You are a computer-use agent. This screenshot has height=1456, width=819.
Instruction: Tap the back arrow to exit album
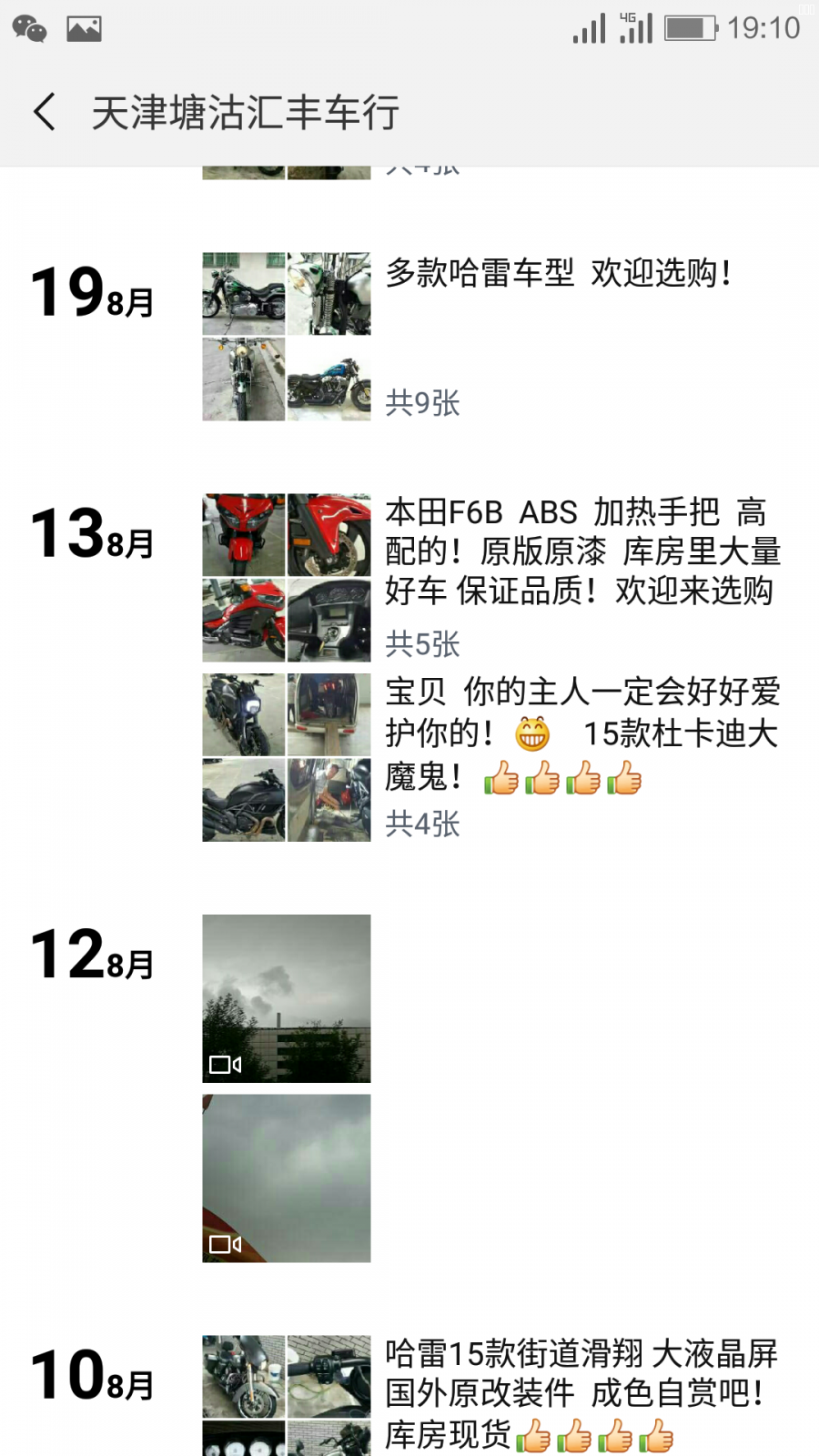pos(44,111)
